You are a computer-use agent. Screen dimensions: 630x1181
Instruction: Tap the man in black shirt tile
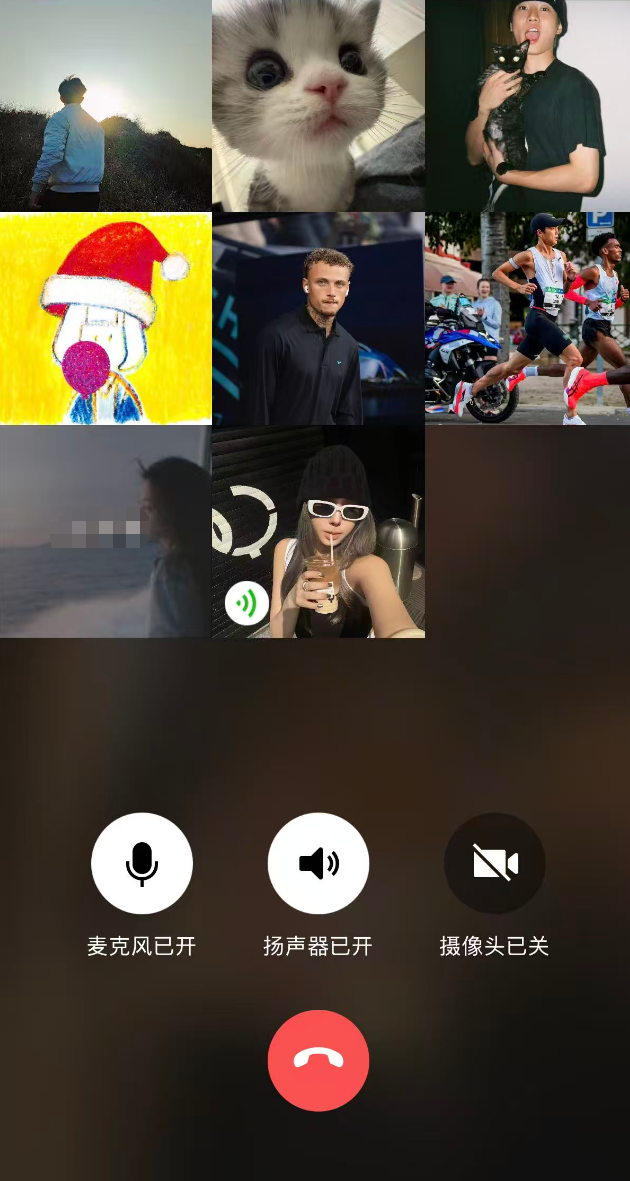[318, 318]
